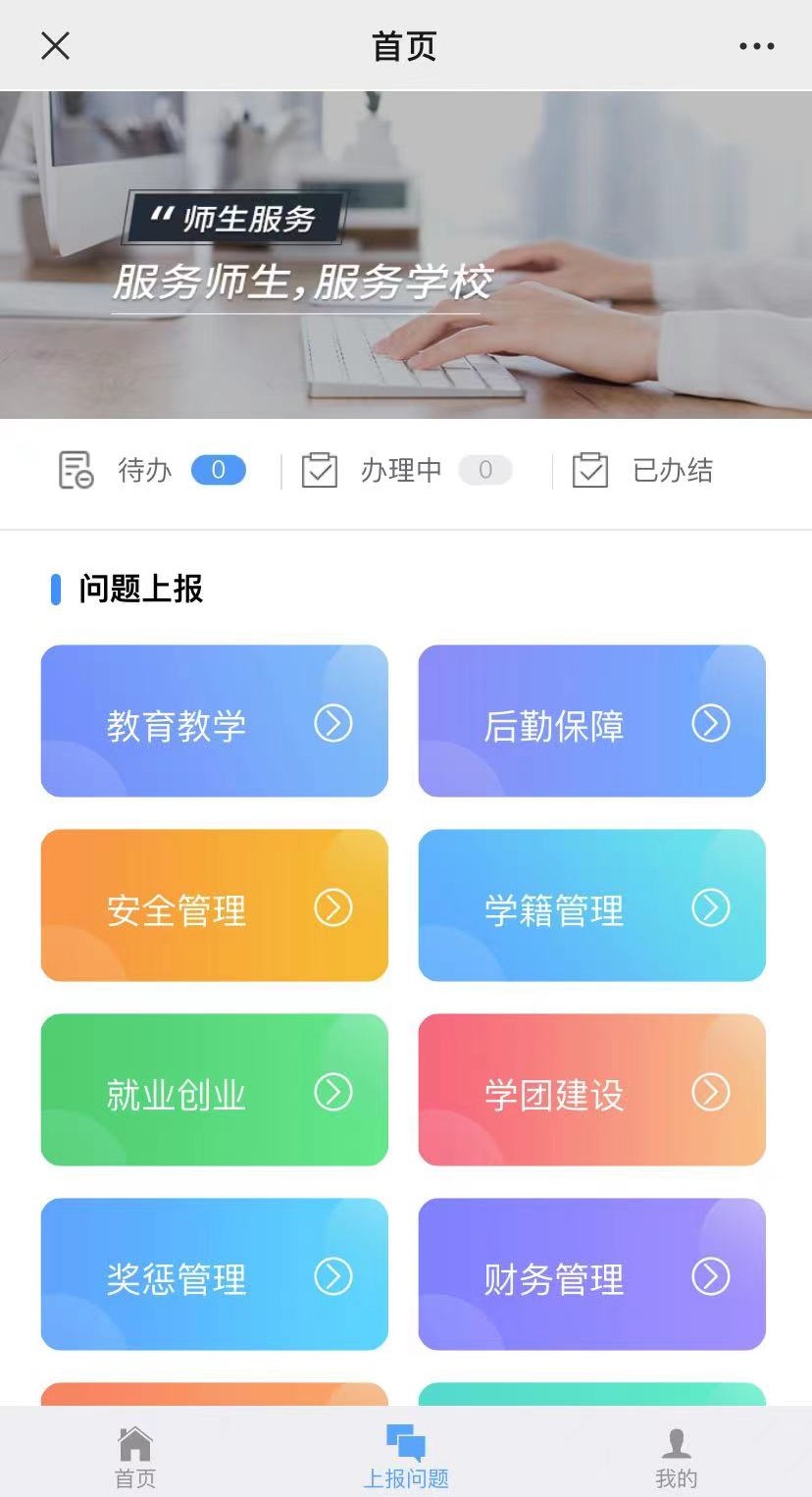Open the 办理中 in-progress list

pos(406,470)
